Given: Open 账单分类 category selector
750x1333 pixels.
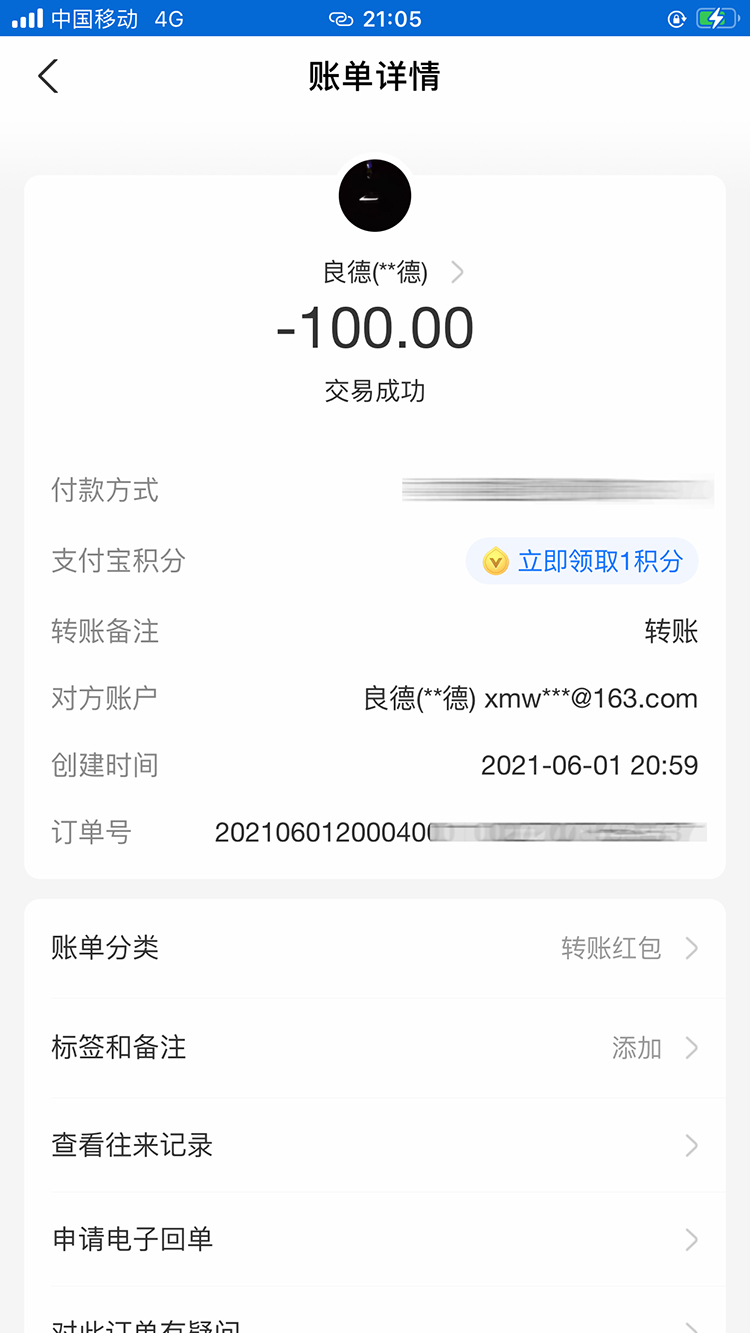Looking at the screenshot, I should (375, 947).
